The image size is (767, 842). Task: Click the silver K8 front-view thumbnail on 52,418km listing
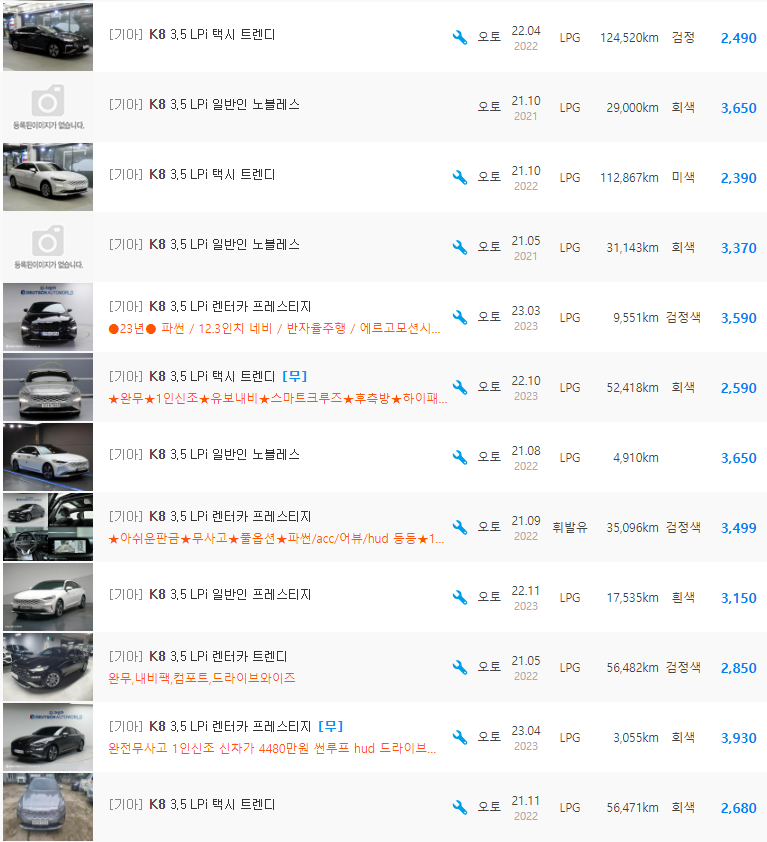pyautogui.click(x=47, y=387)
